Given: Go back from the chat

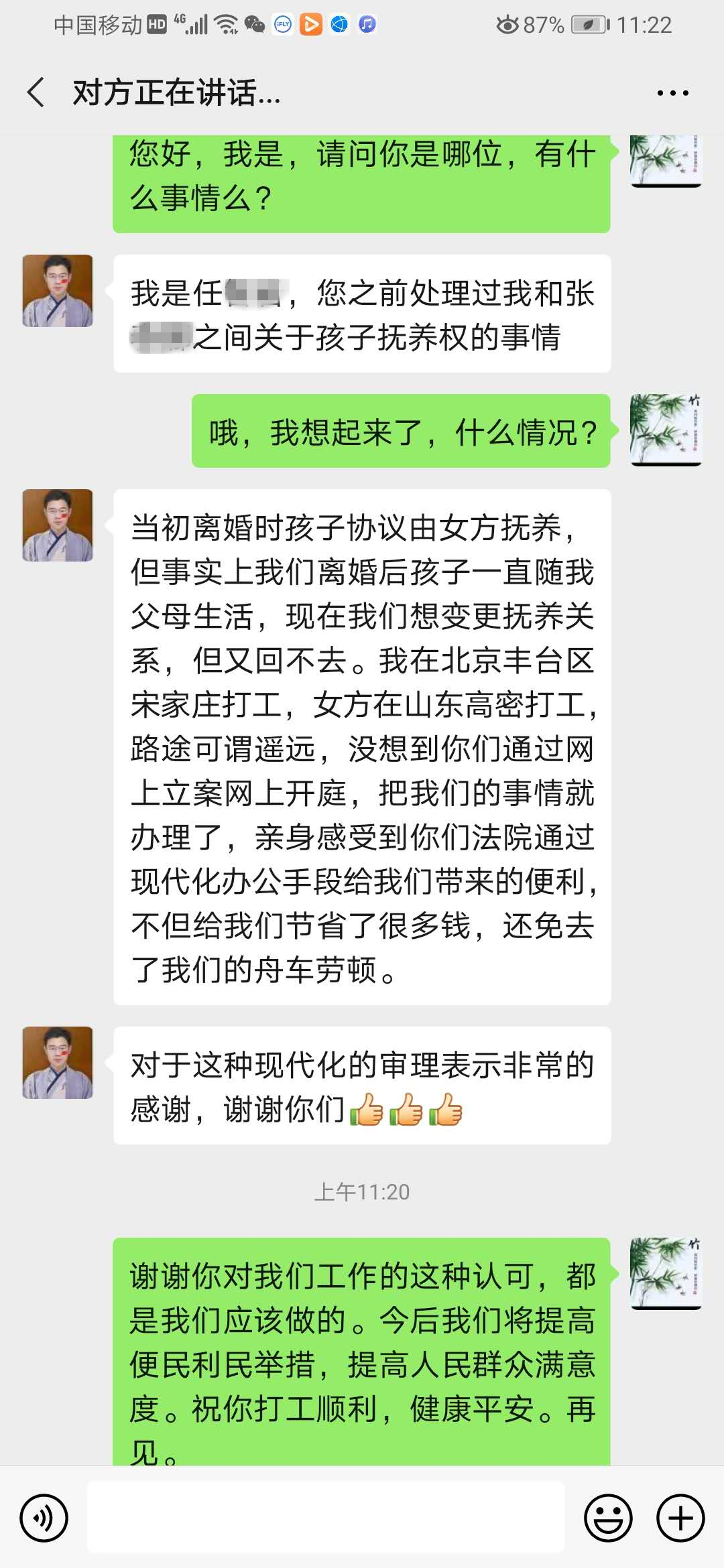Looking at the screenshot, I should (36, 92).
